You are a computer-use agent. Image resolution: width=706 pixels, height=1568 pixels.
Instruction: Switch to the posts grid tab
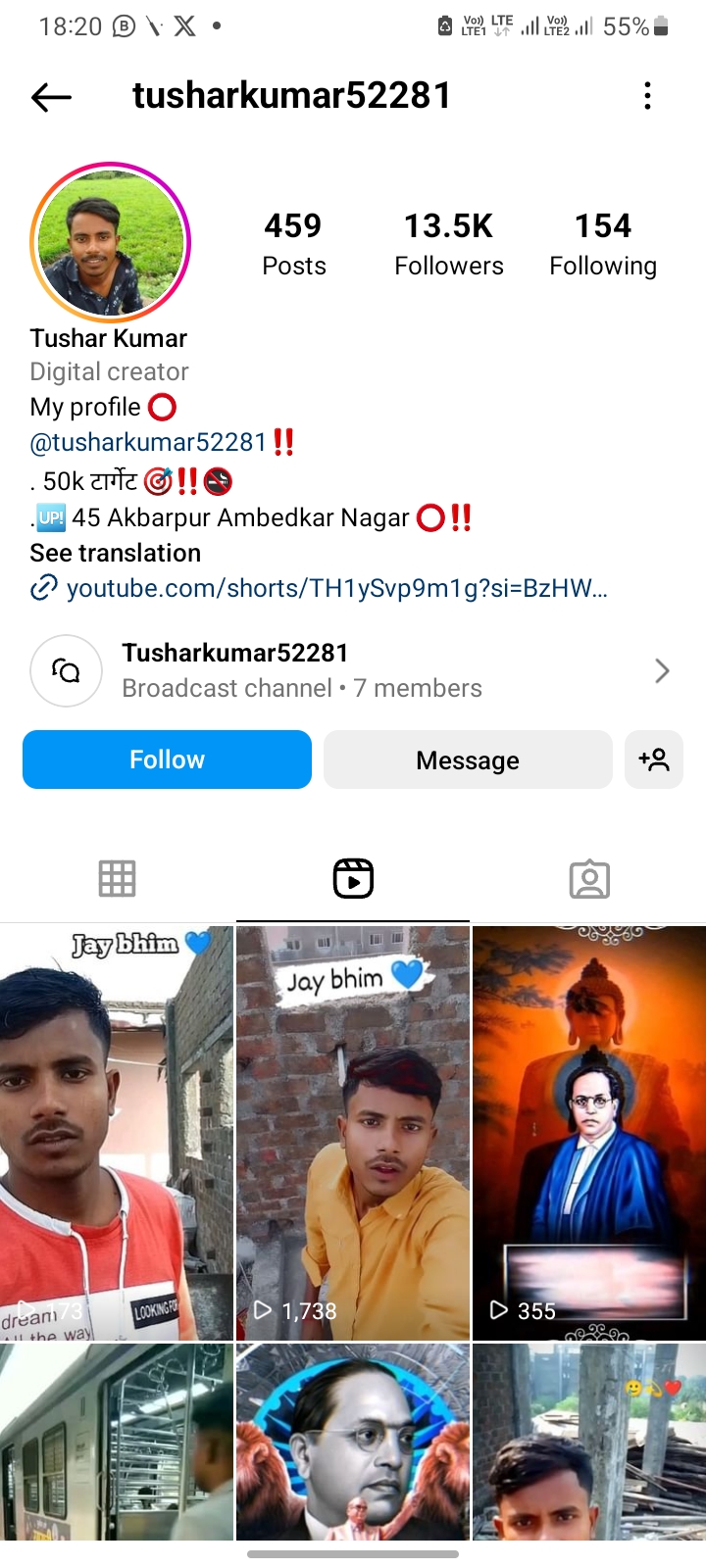[x=117, y=879]
